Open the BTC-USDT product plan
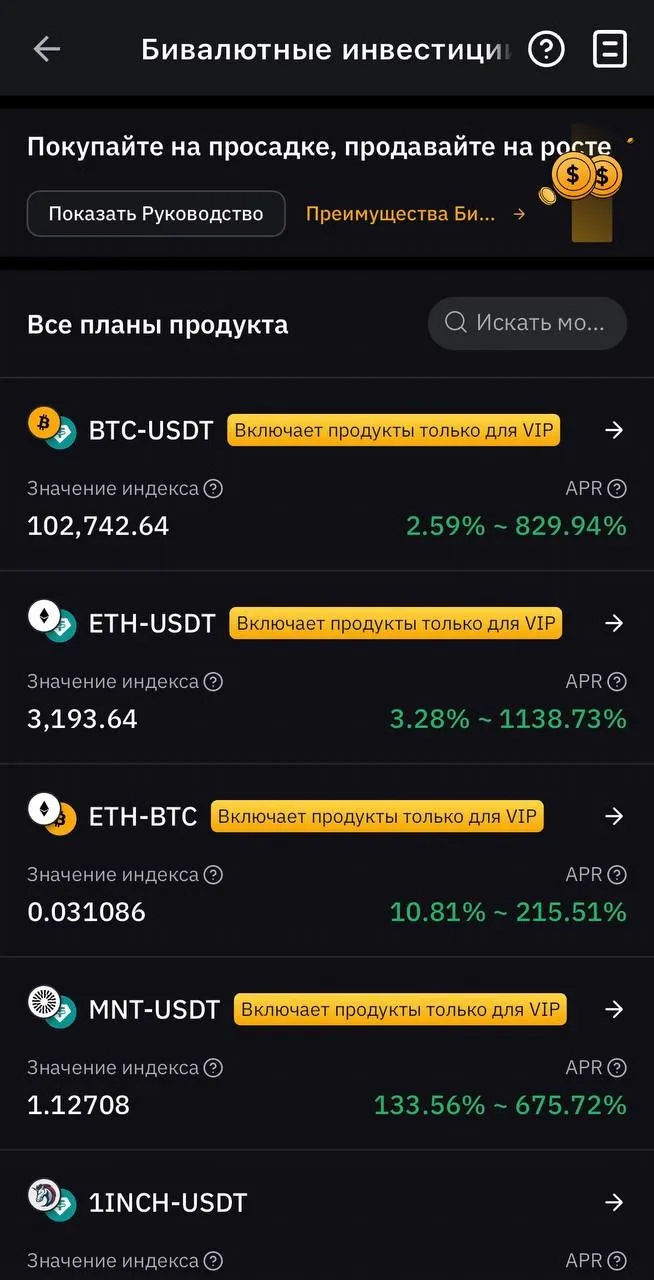654x1280 pixels. tap(614, 430)
